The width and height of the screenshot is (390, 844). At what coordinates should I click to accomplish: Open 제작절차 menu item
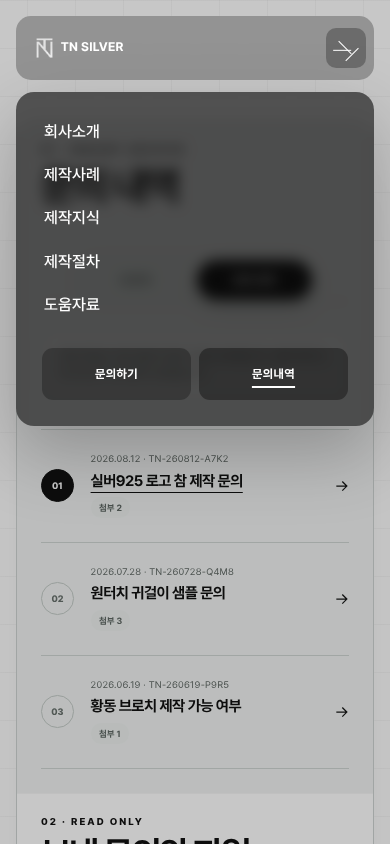coord(72,262)
